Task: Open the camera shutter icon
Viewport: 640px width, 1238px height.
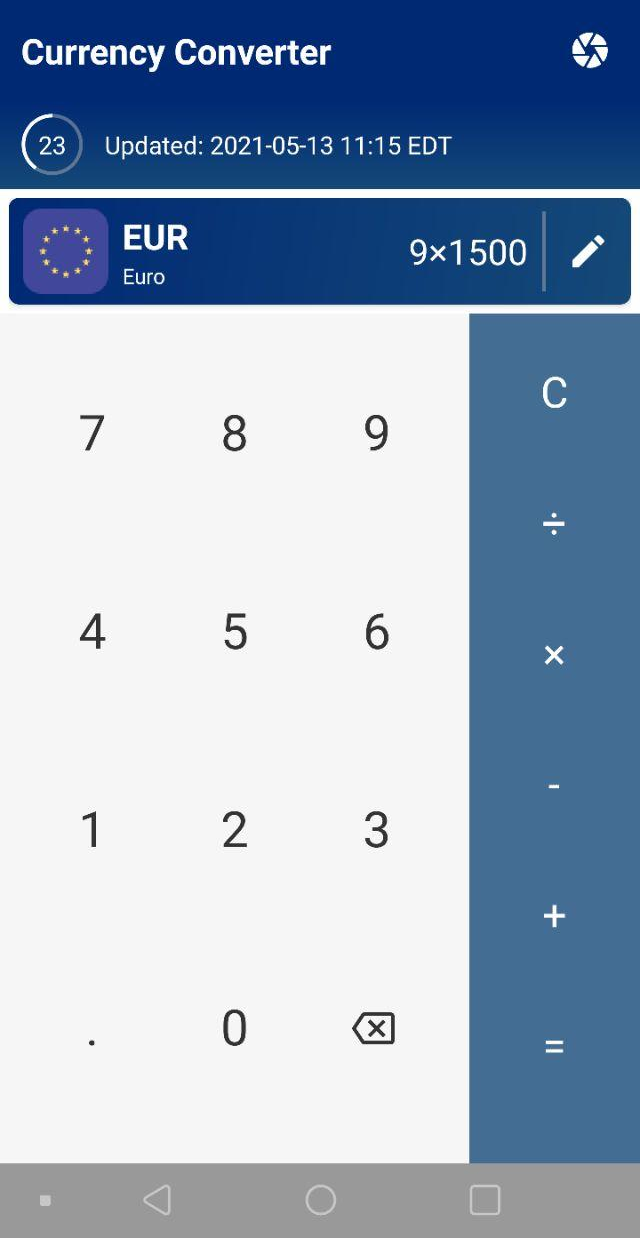Action: [x=590, y=50]
